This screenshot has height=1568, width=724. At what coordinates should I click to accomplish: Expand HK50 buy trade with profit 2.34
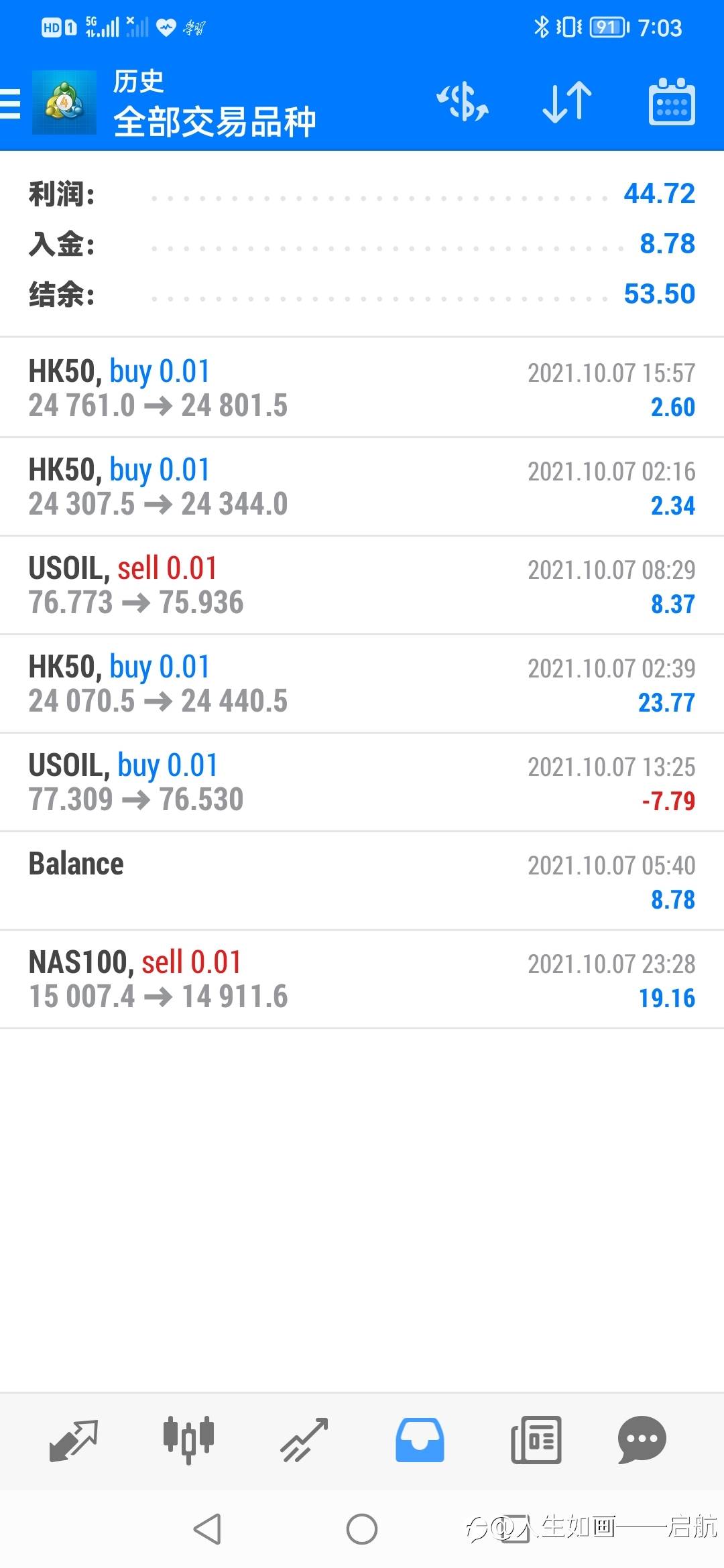tap(362, 487)
